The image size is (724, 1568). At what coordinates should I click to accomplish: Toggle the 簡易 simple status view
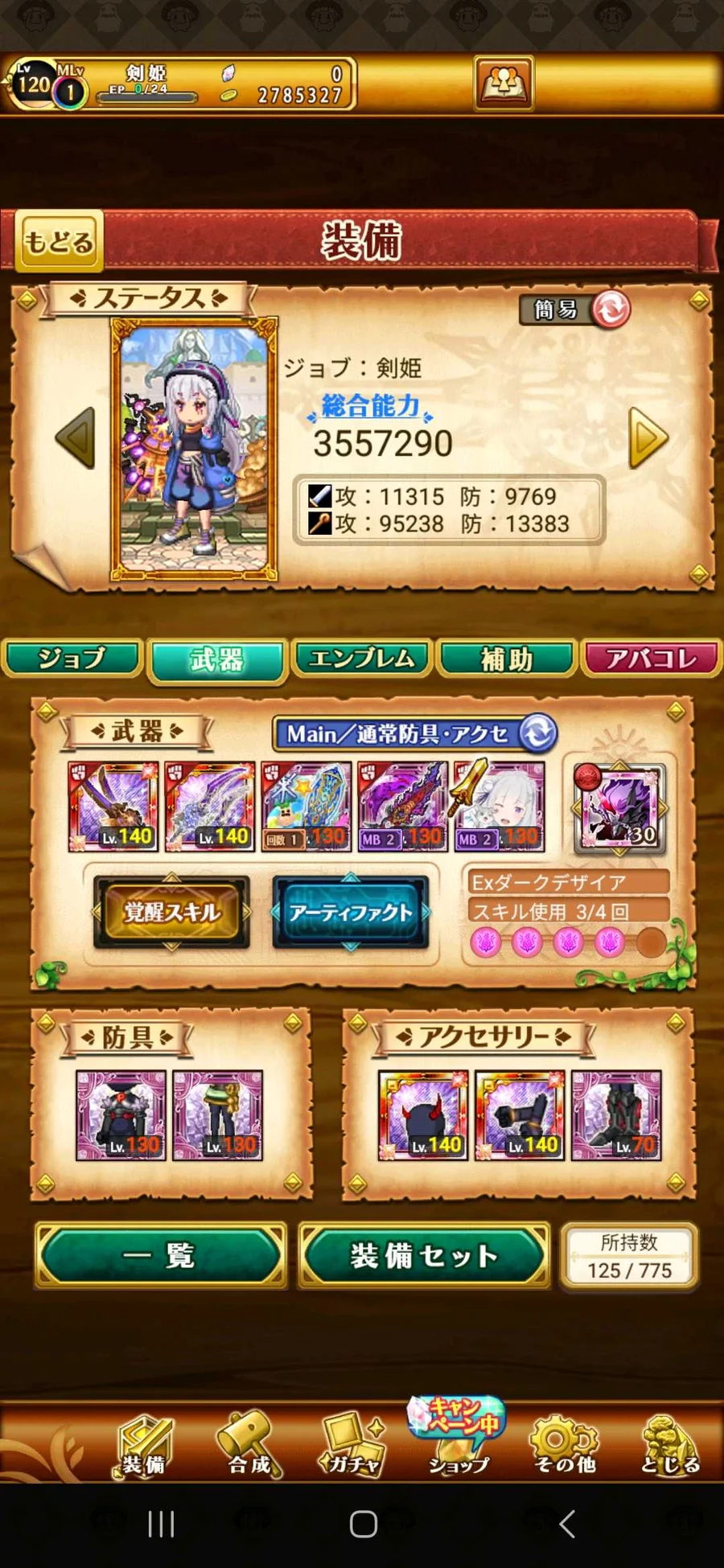(x=574, y=310)
